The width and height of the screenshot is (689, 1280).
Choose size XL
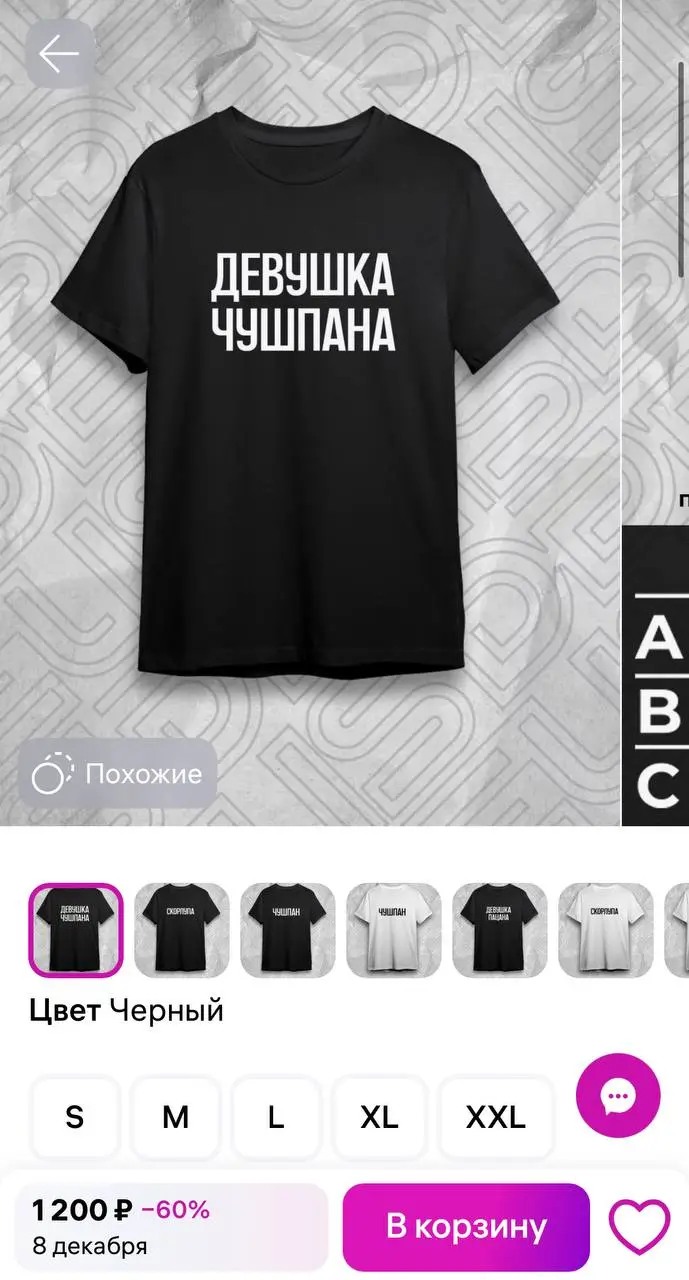(380, 1117)
